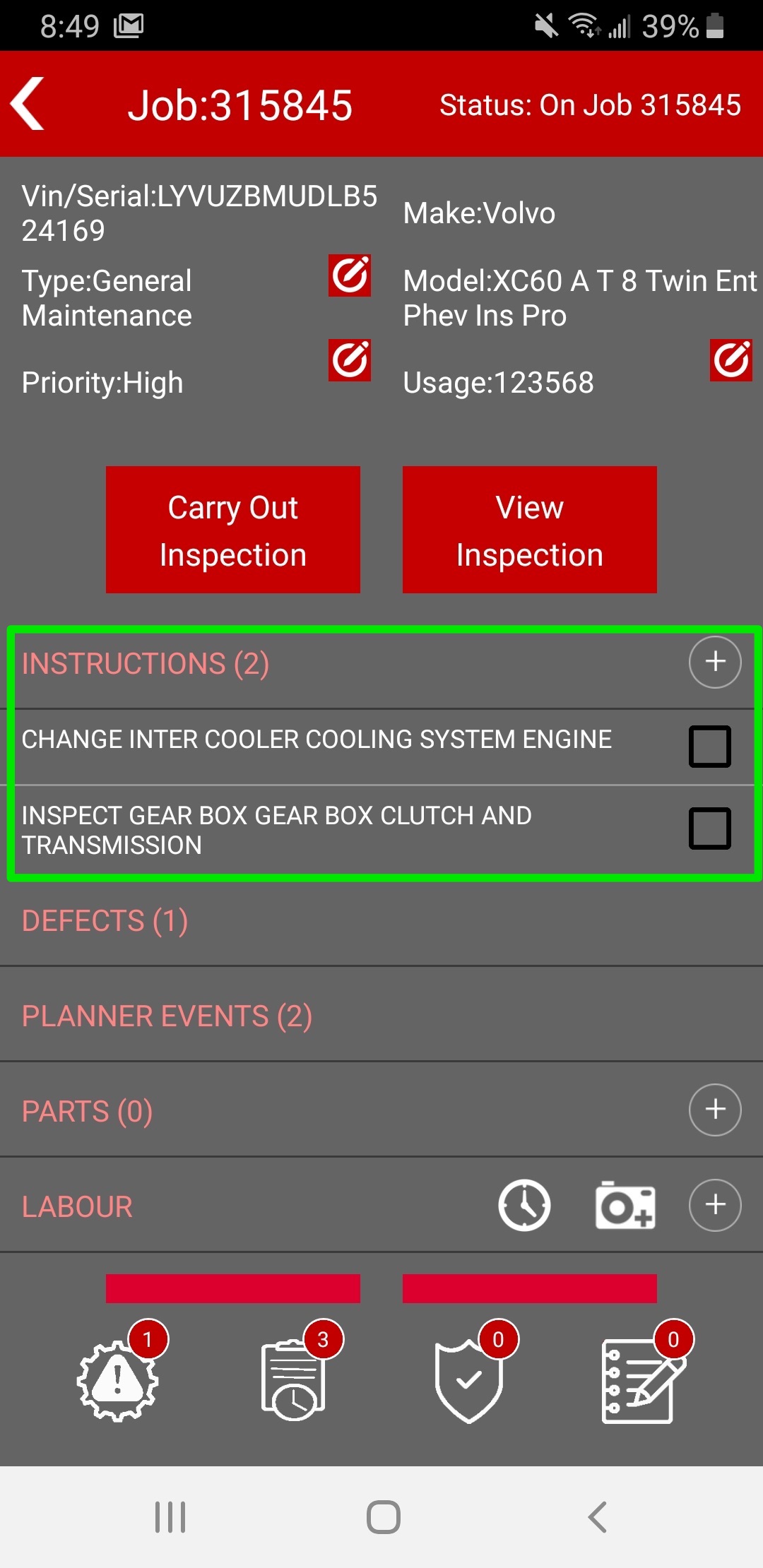Screen dimensions: 763x1568
Task: Add a labour entry
Action: click(x=715, y=1205)
